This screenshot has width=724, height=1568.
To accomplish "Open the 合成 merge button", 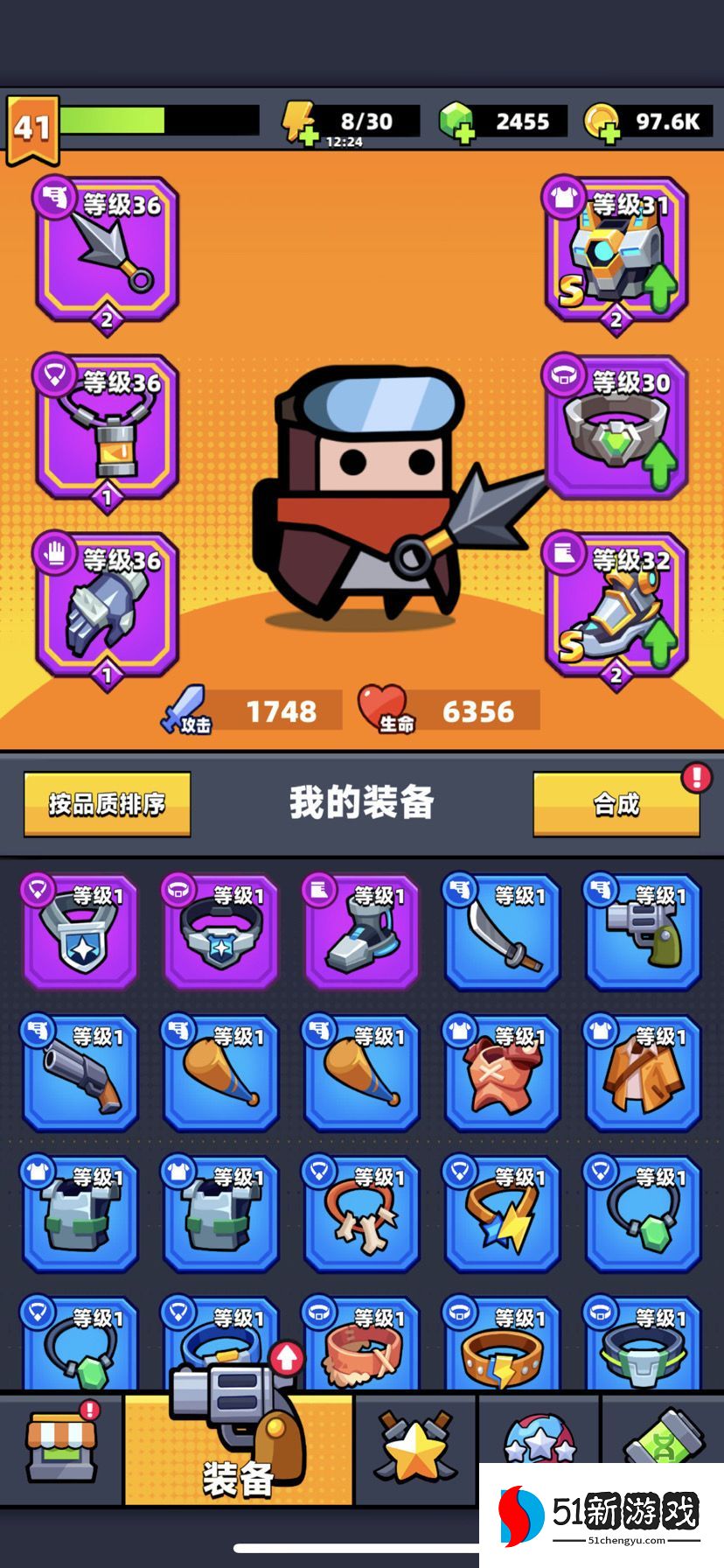I will click(616, 803).
